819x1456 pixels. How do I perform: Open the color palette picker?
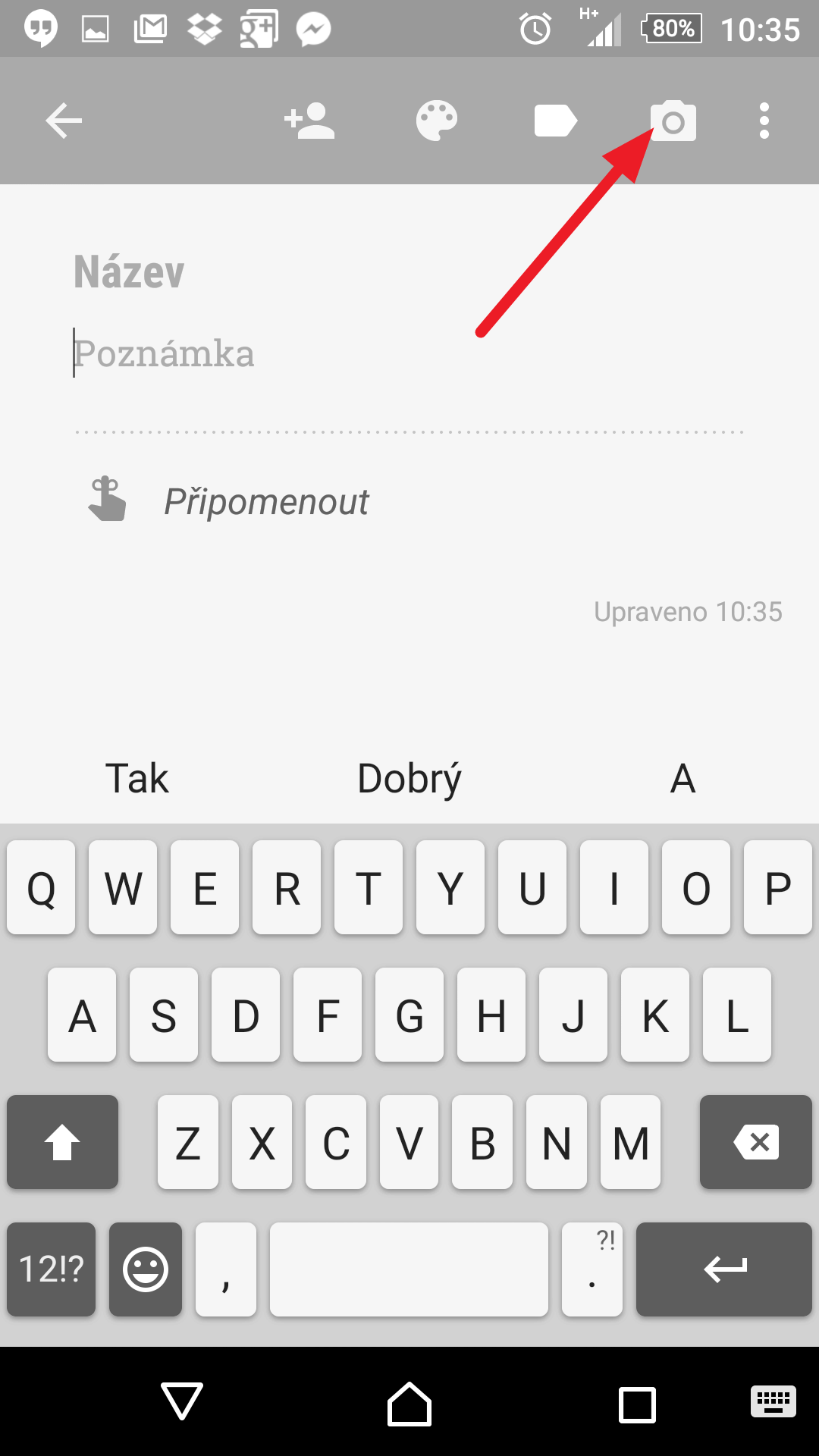pyautogui.click(x=437, y=121)
